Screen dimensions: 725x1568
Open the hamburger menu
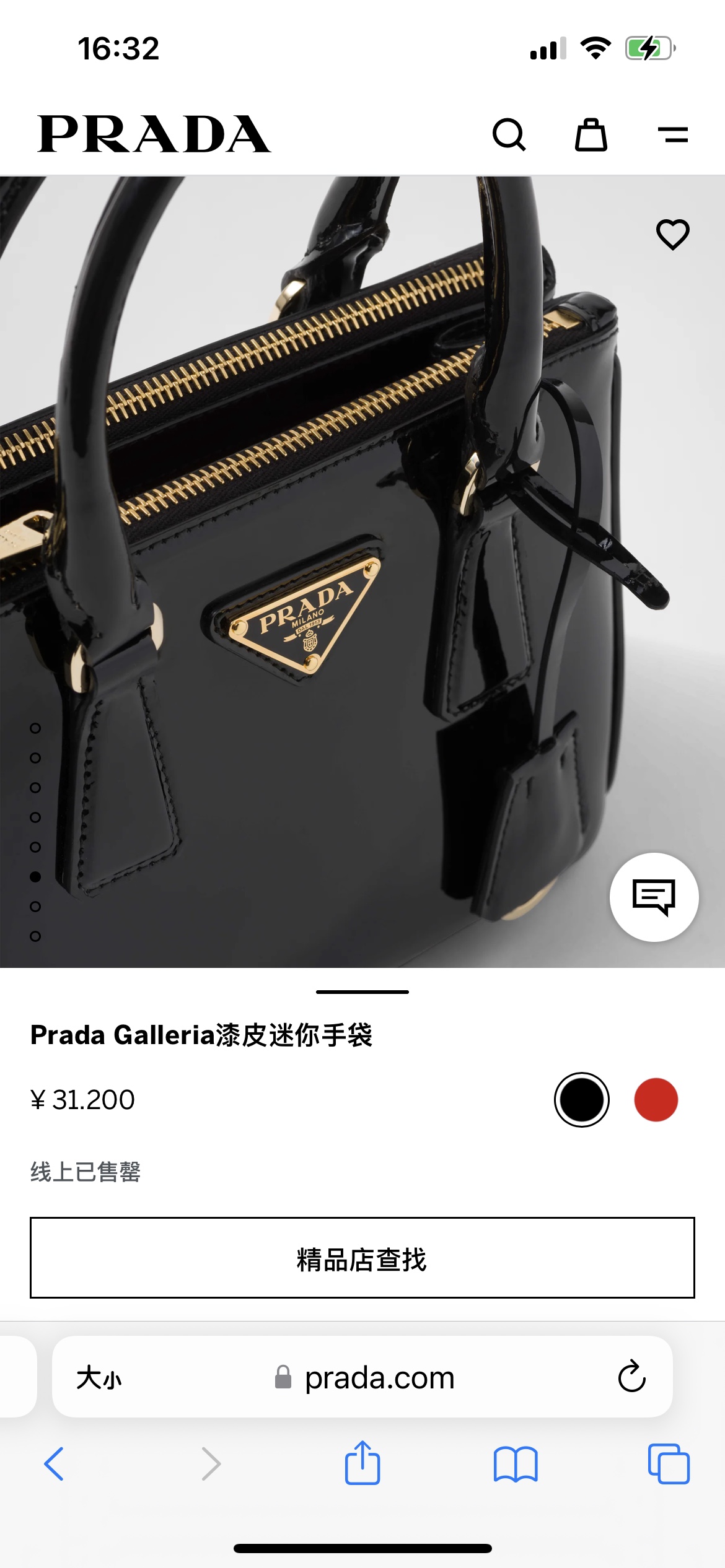[672, 134]
